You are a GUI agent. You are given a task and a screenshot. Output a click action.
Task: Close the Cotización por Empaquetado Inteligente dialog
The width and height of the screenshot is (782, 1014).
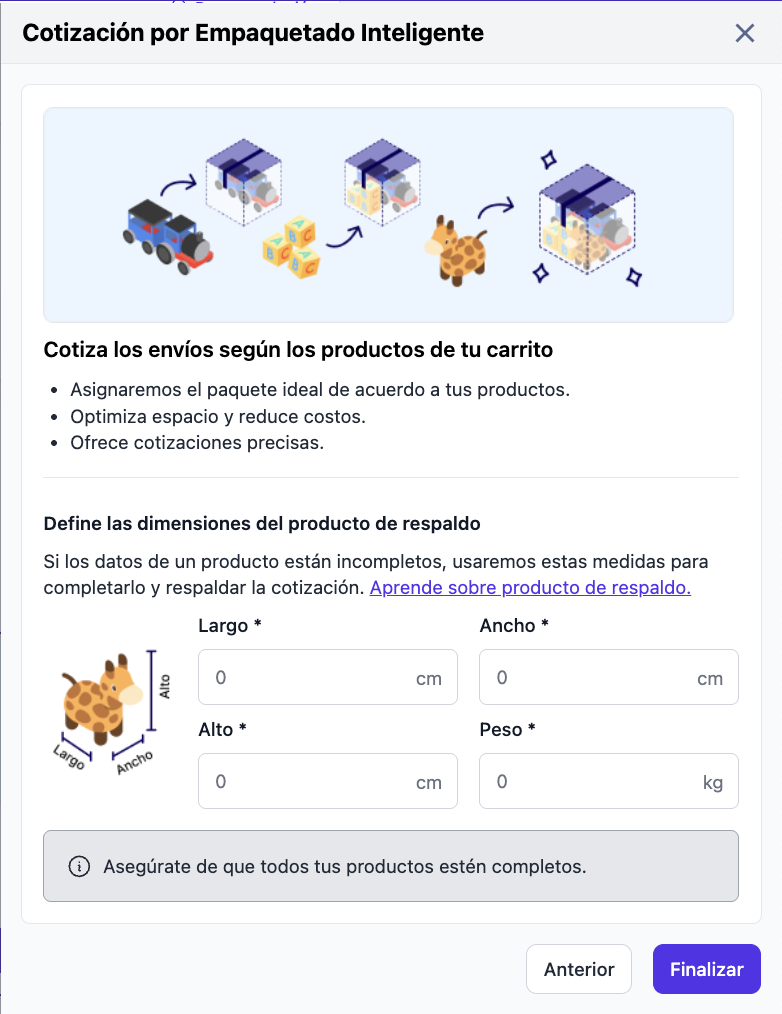click(x=745, y=33)
